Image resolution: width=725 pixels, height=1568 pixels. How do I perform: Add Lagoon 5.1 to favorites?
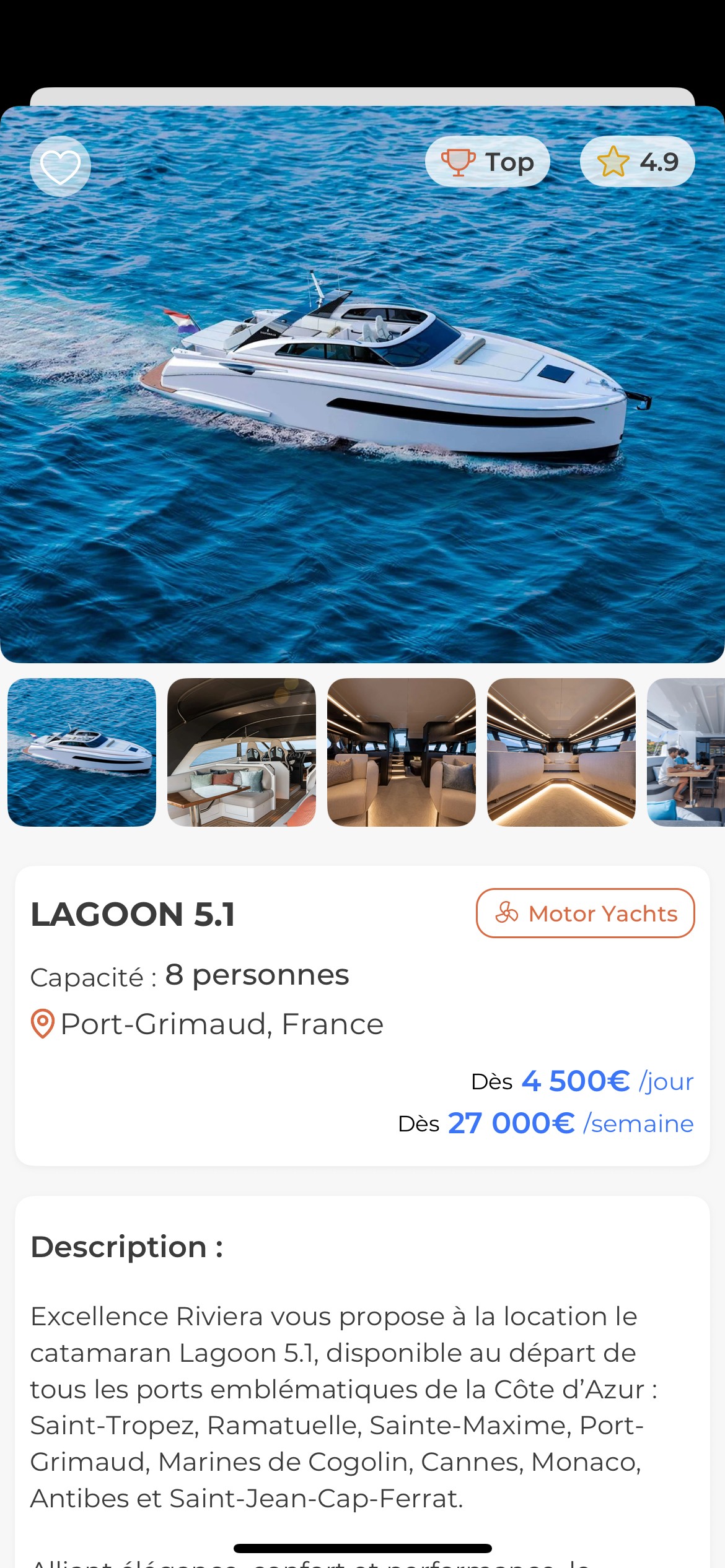(x=60, y=166)
